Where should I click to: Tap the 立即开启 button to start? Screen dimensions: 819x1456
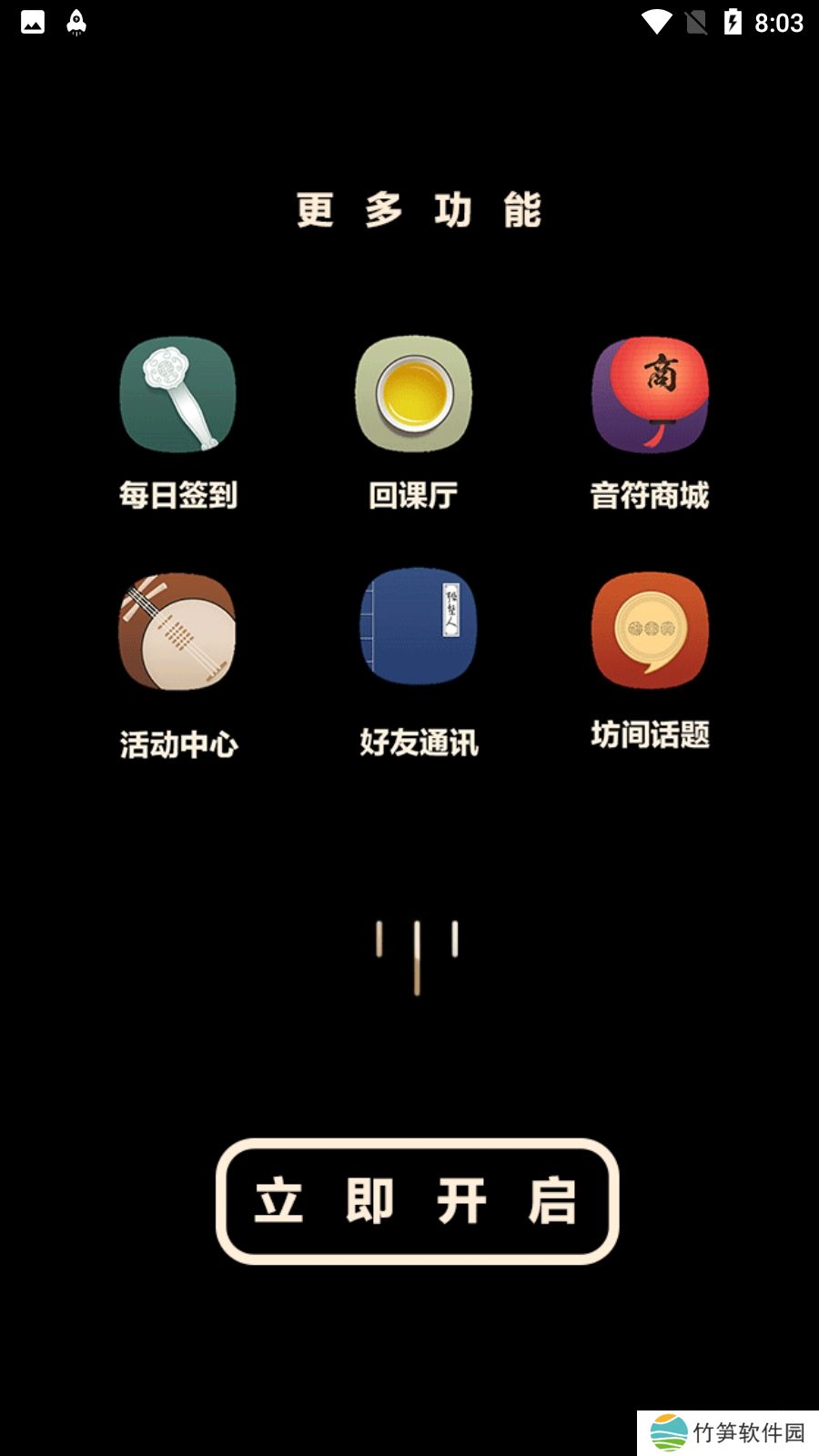[x=417, y=1201]
